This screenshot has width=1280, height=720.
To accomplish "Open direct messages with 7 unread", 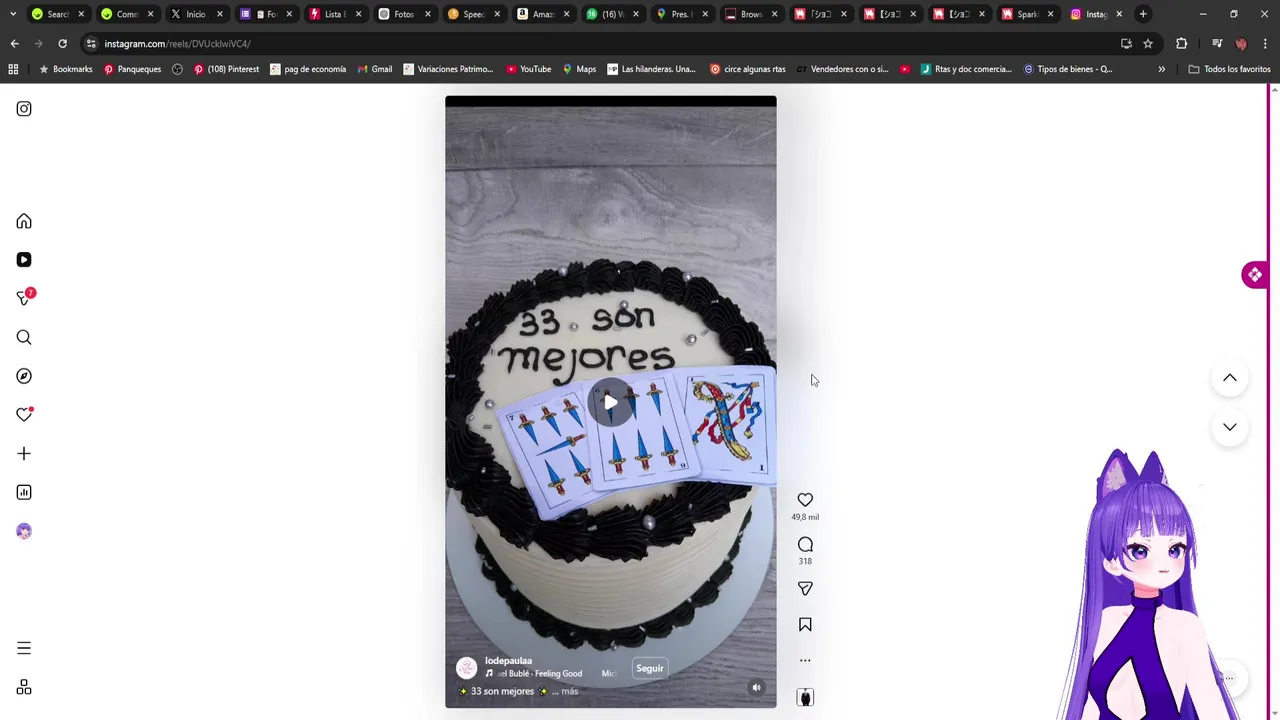I will click(x=24, y=298).
